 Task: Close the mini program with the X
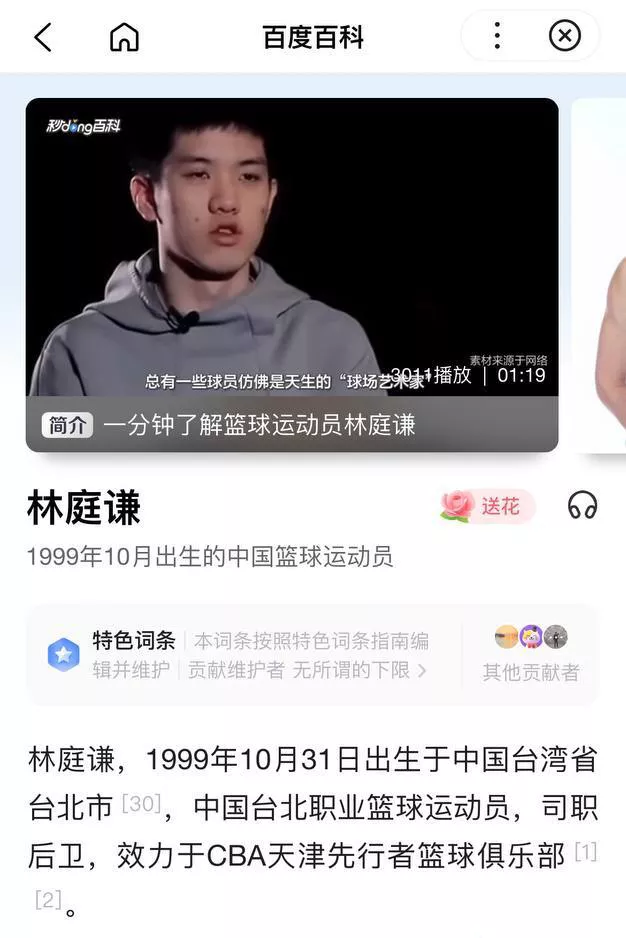coord(565,37)
